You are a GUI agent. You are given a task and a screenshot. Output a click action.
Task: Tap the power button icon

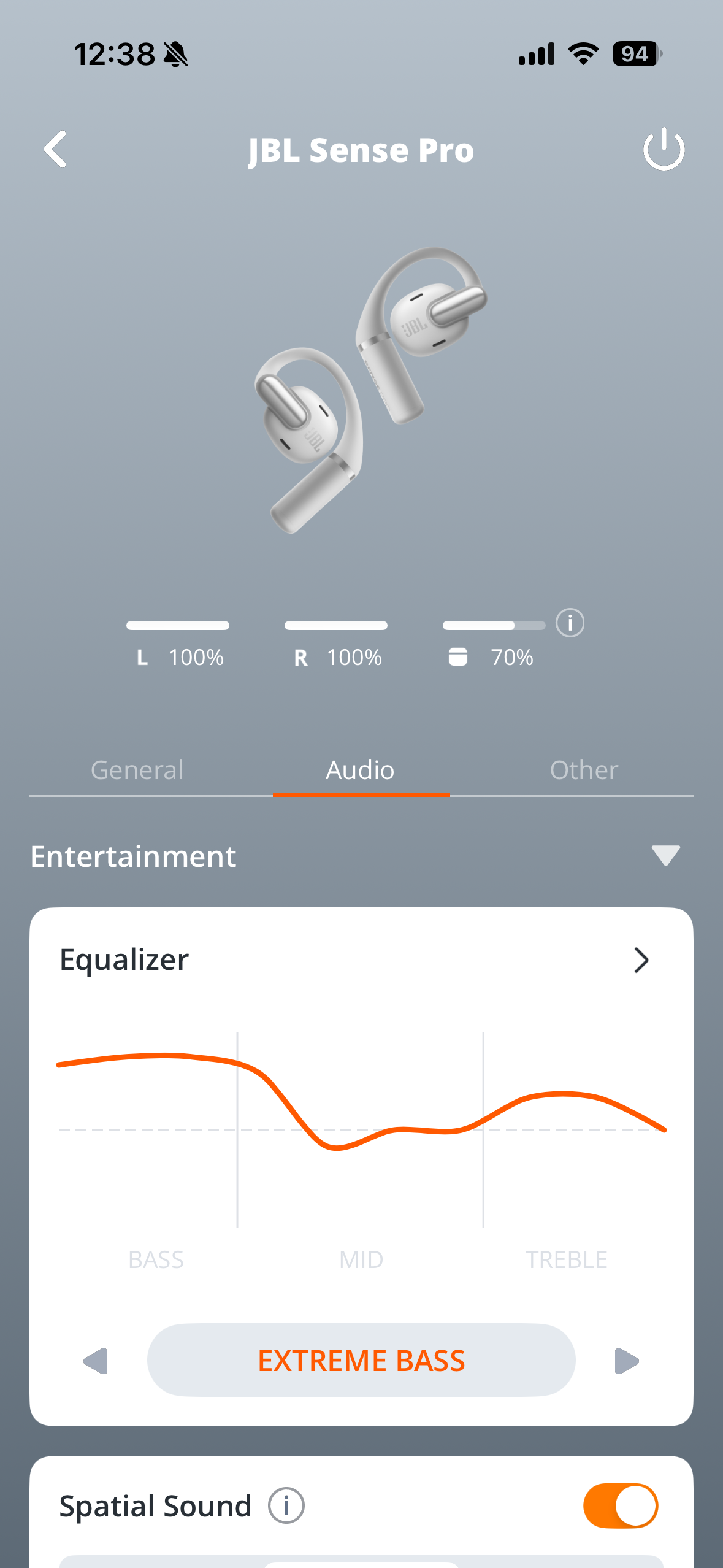[664, 149]
